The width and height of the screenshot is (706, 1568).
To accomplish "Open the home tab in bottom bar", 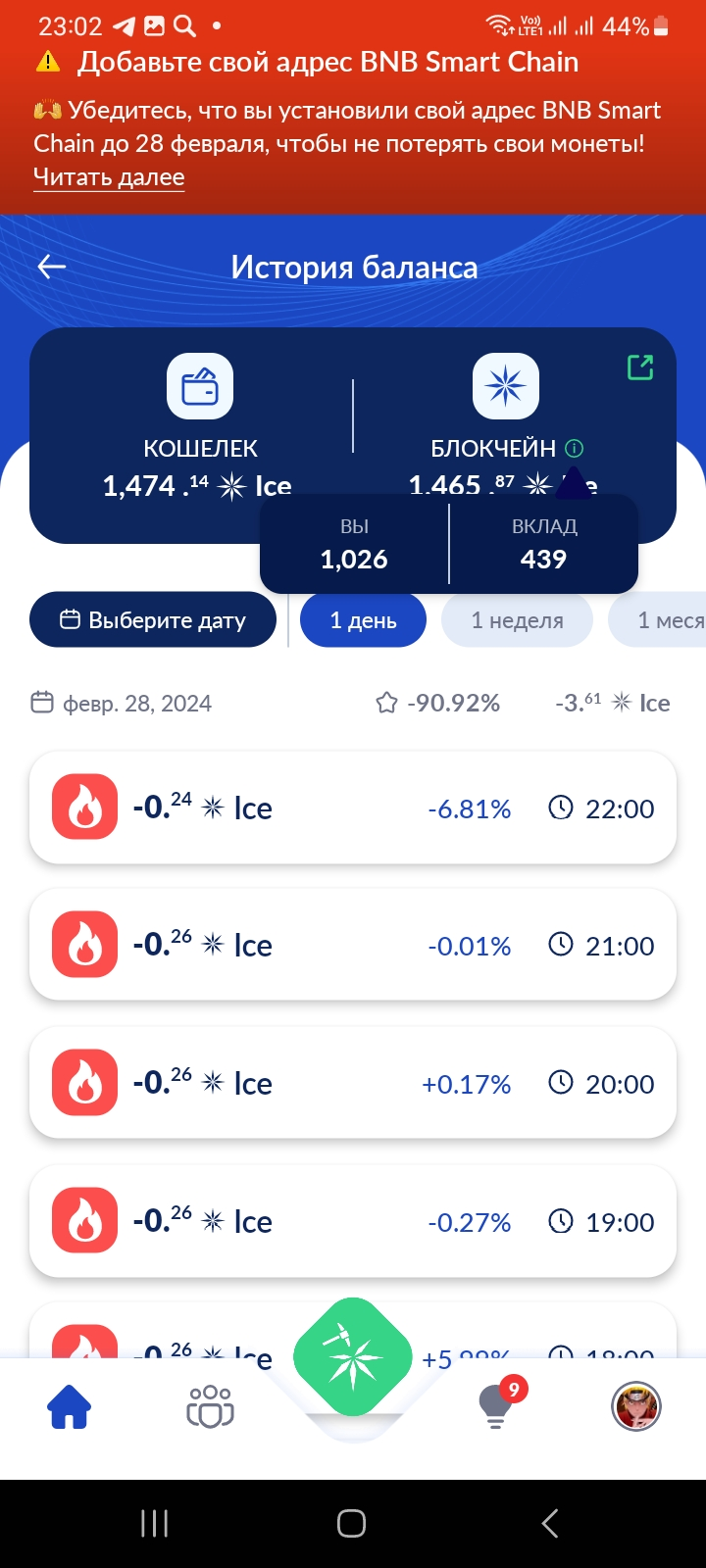I will tap(70, 1408).
